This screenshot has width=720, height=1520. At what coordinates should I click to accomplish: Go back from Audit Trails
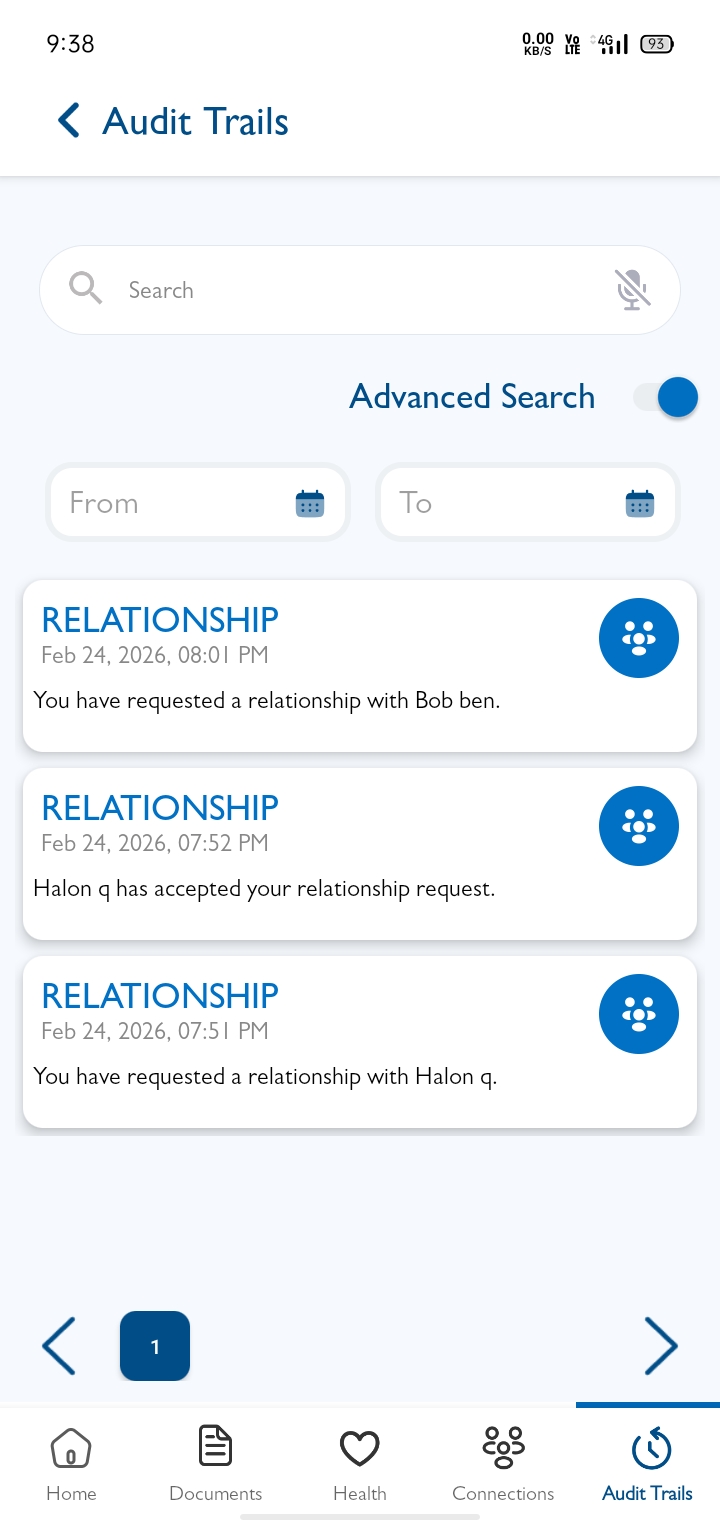click(68, 121)
